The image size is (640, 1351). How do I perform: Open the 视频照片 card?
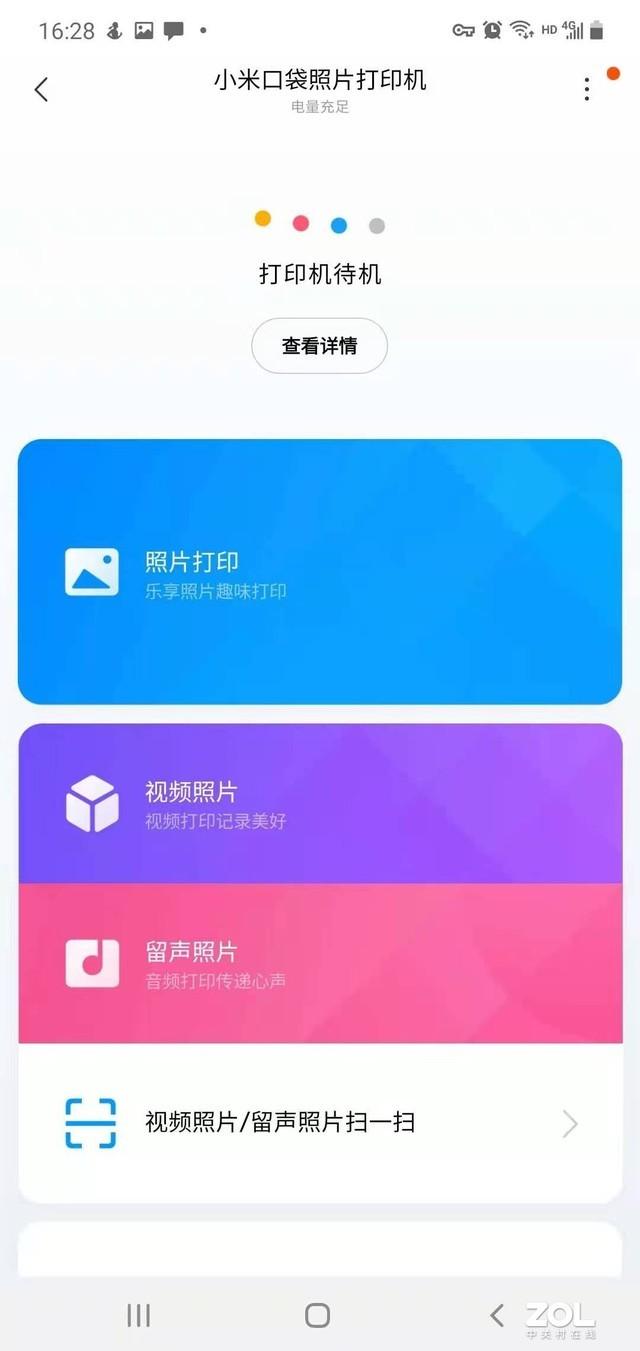click(320, 804)
